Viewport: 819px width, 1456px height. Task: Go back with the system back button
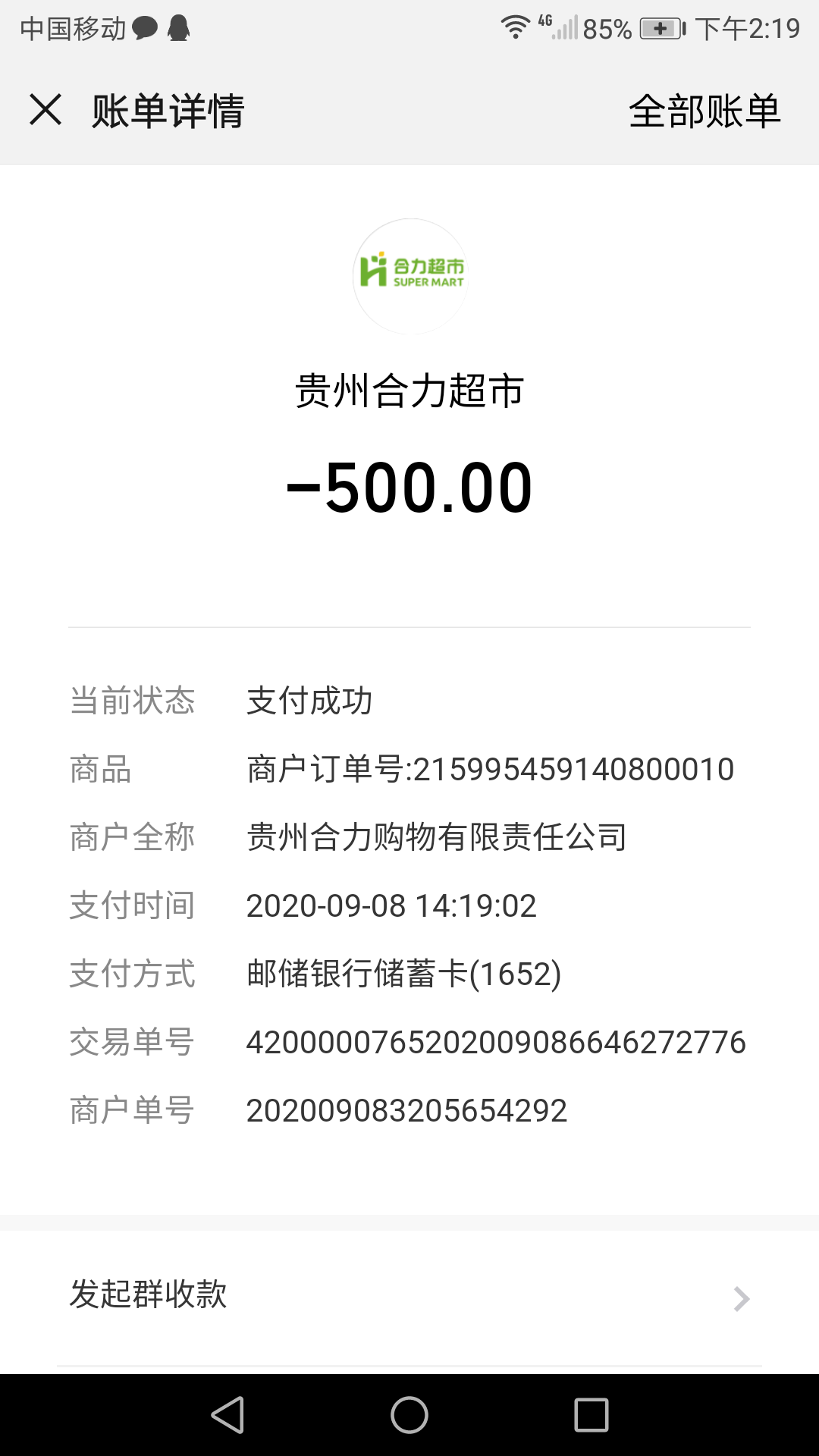227,1415
